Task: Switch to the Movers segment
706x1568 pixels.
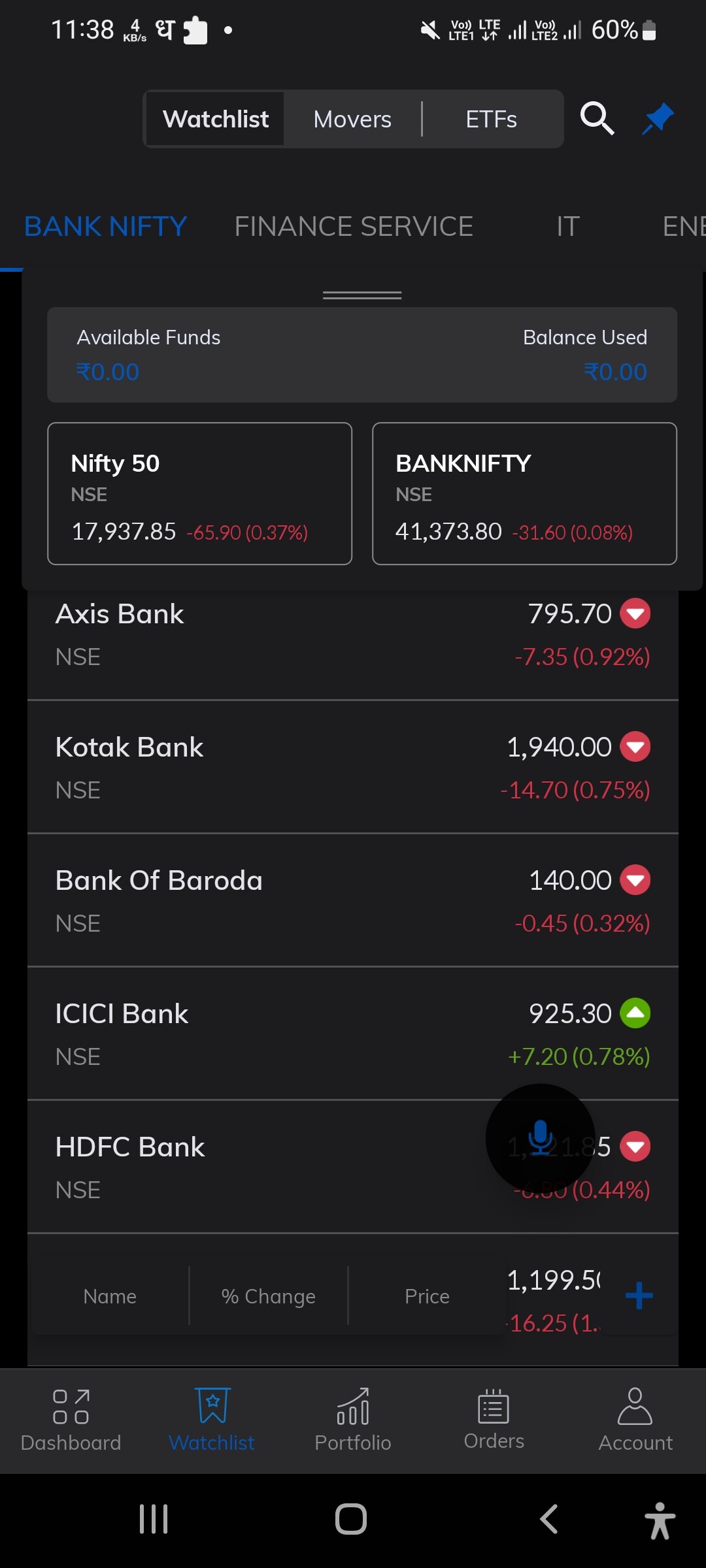Action: pos(352,119)
